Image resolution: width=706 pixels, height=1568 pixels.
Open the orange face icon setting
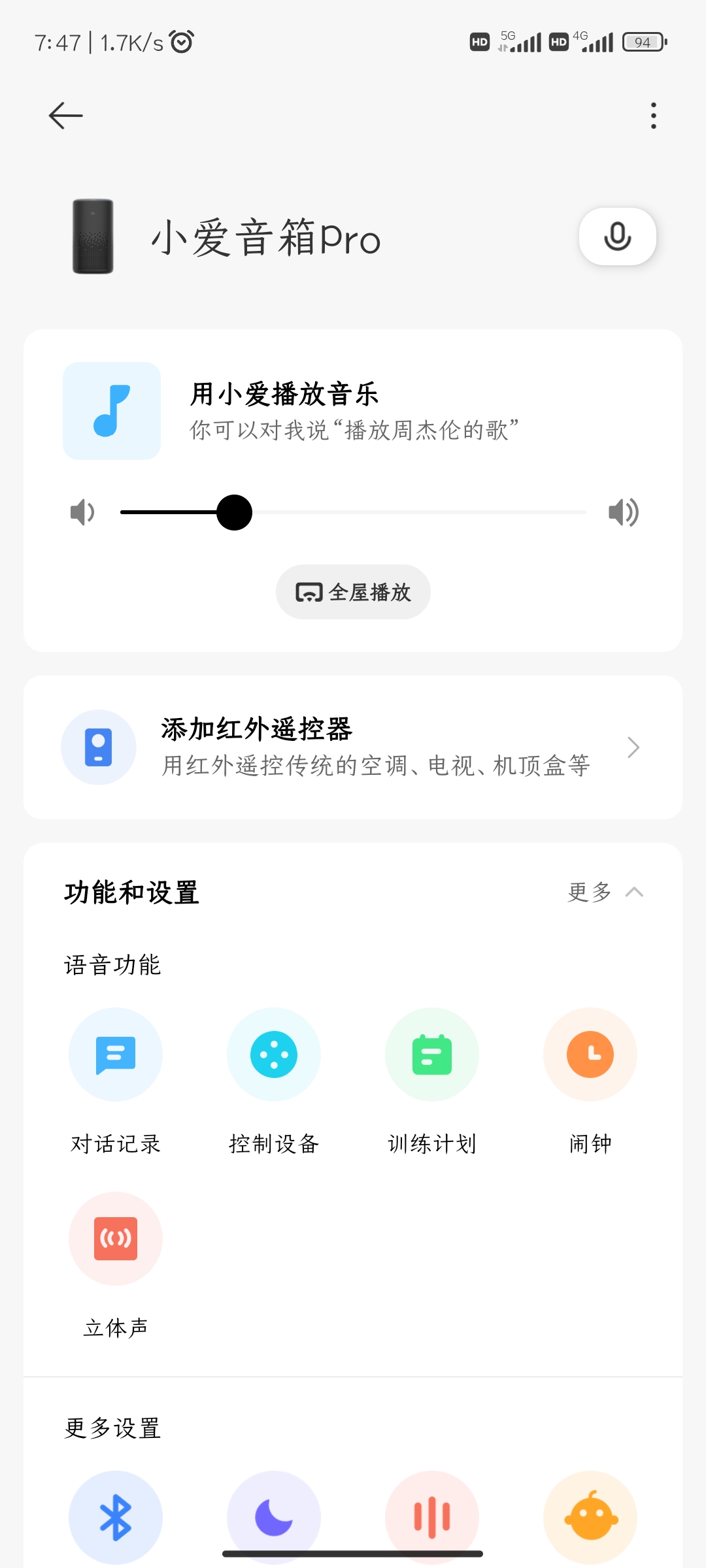pyautogui.click(x=590, y=1517)
